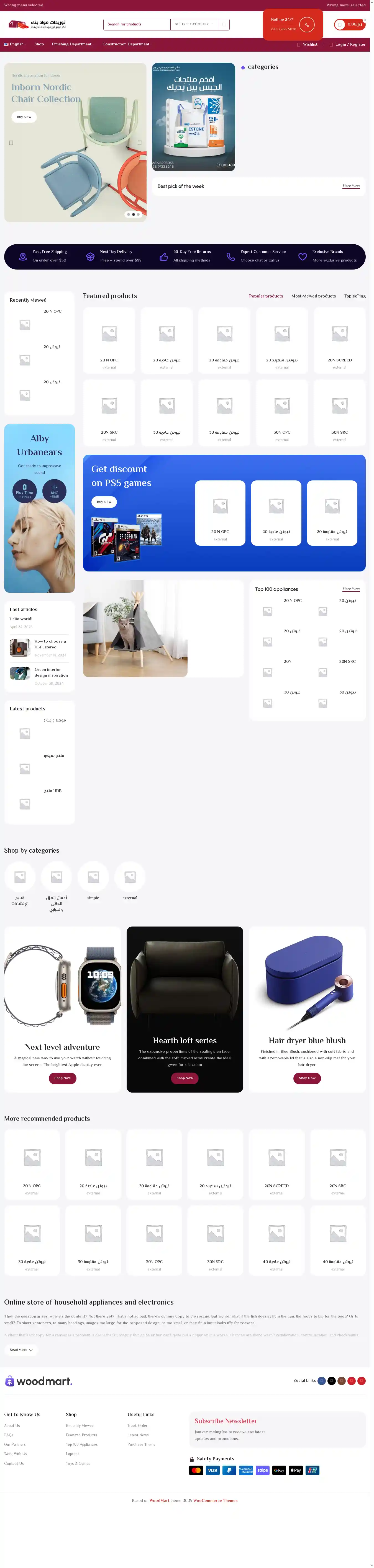The width and height of the screenshot is (374, 1568).
Task: Open Shop More in Top 100 appliances
Action: [351, 589]
